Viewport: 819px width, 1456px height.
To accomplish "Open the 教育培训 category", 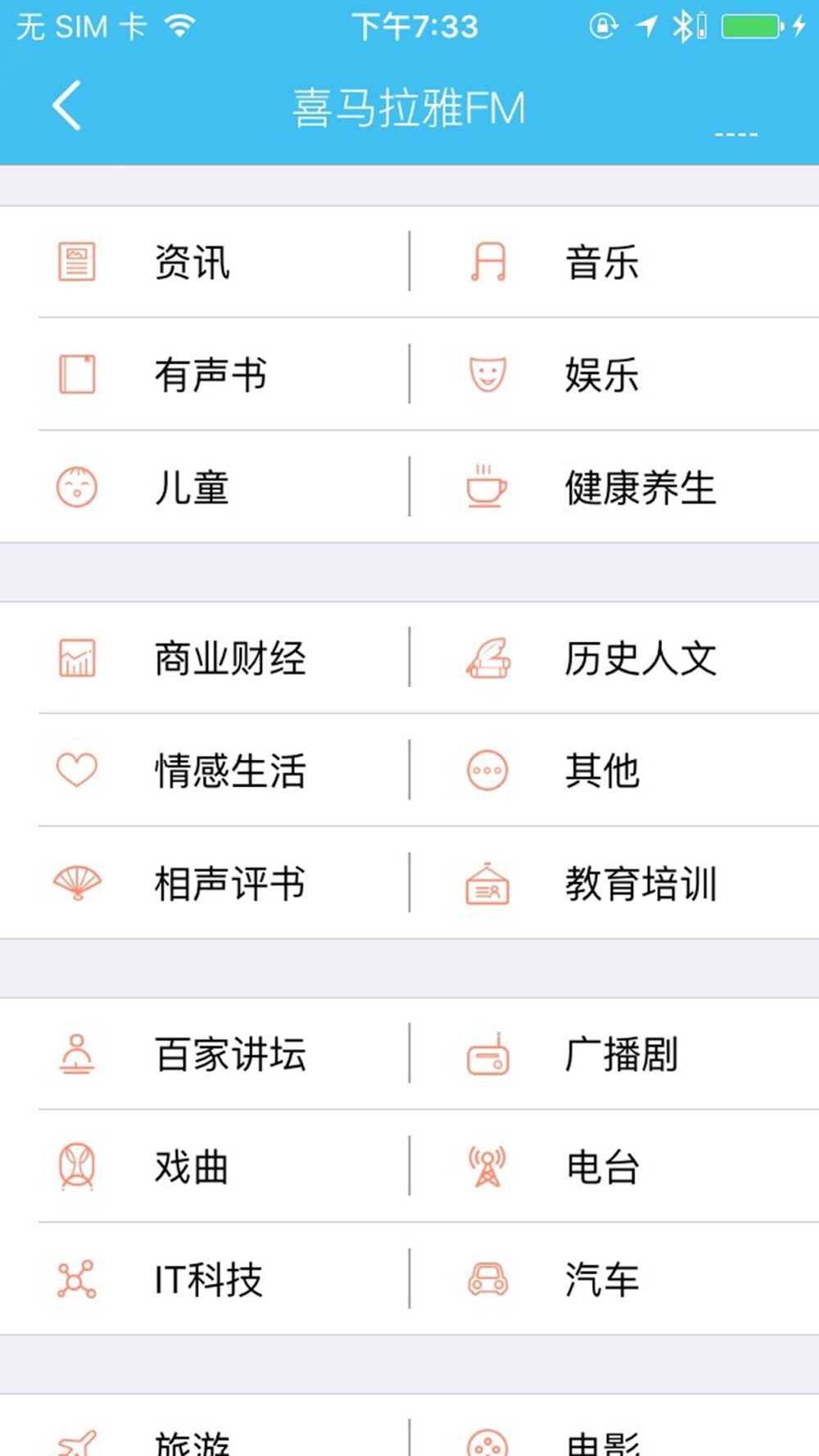I will 640,884.
